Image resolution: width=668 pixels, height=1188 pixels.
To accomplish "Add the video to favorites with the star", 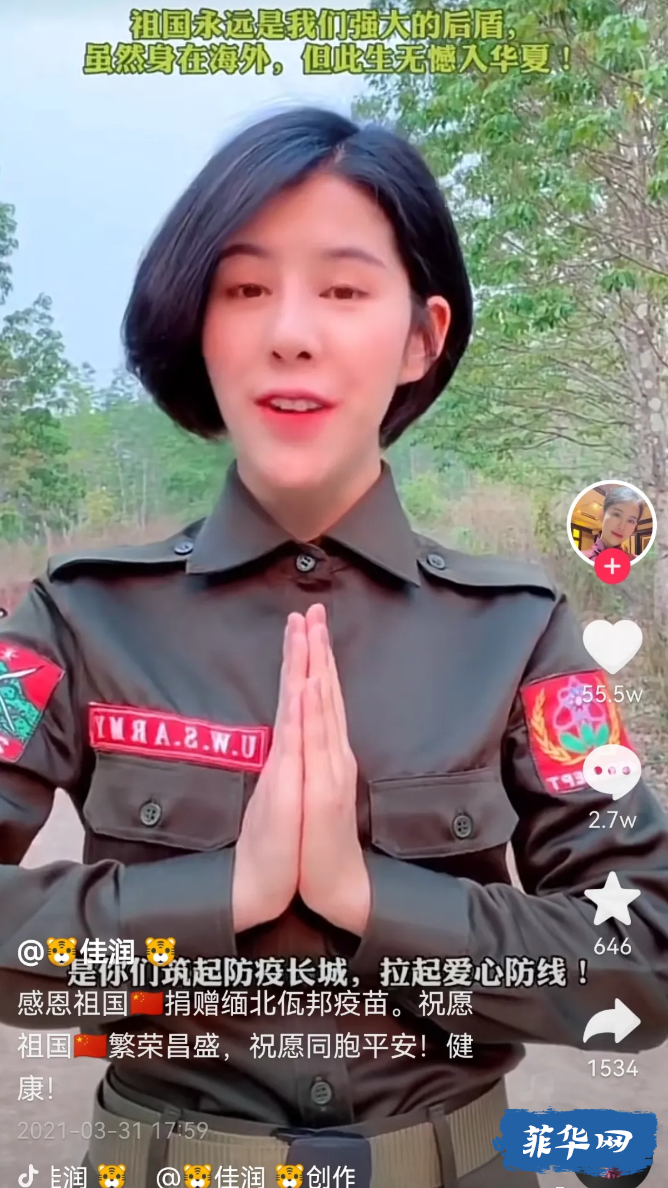I will pyautogui.click(x=612, y=900).
